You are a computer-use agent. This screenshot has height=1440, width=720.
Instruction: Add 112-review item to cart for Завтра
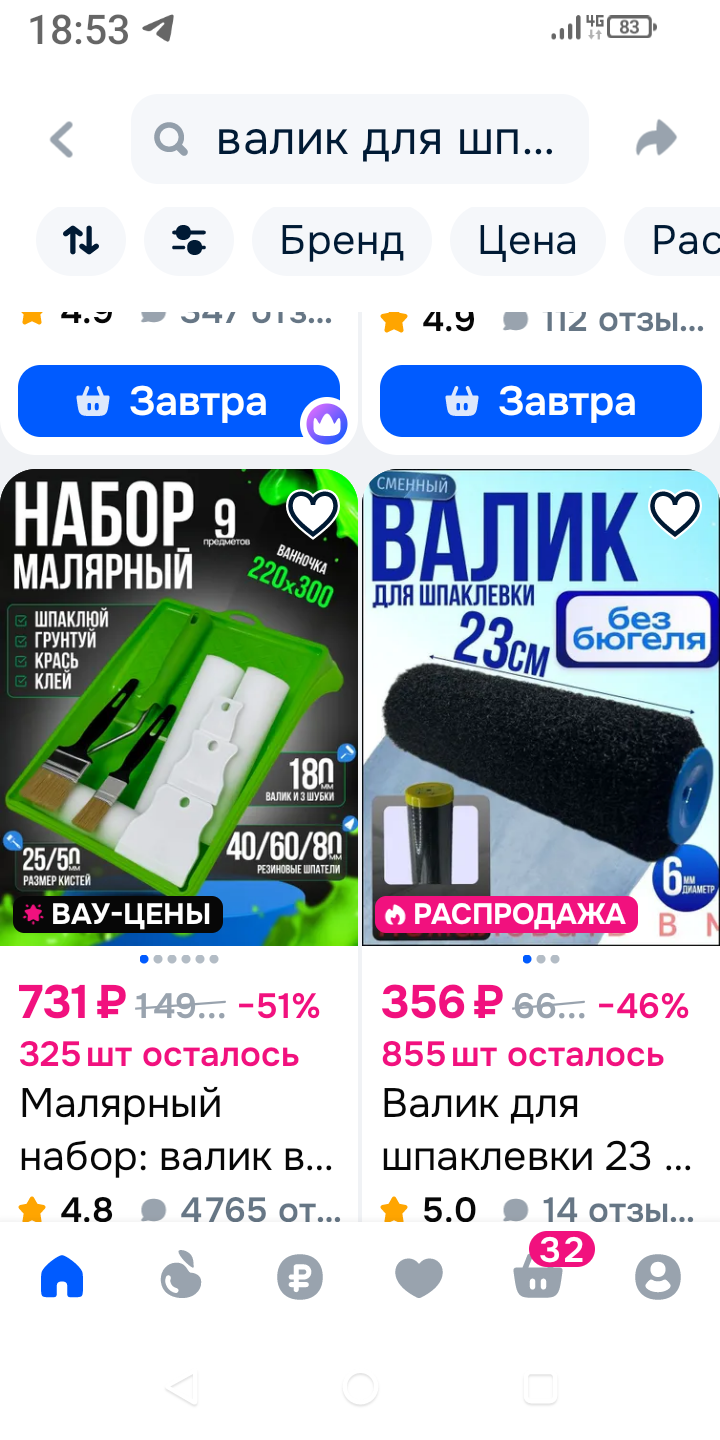click(x=540, y=401)
